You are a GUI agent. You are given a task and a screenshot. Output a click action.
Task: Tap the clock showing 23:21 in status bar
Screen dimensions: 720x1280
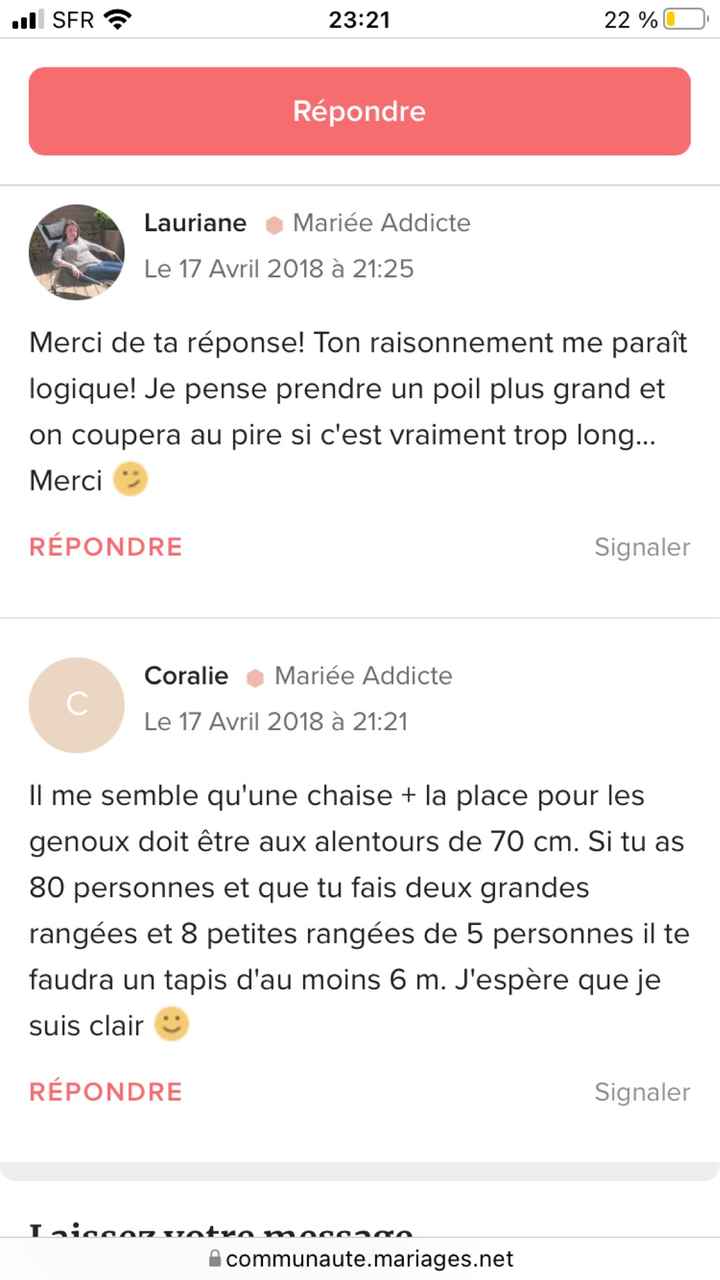point(359,18)
